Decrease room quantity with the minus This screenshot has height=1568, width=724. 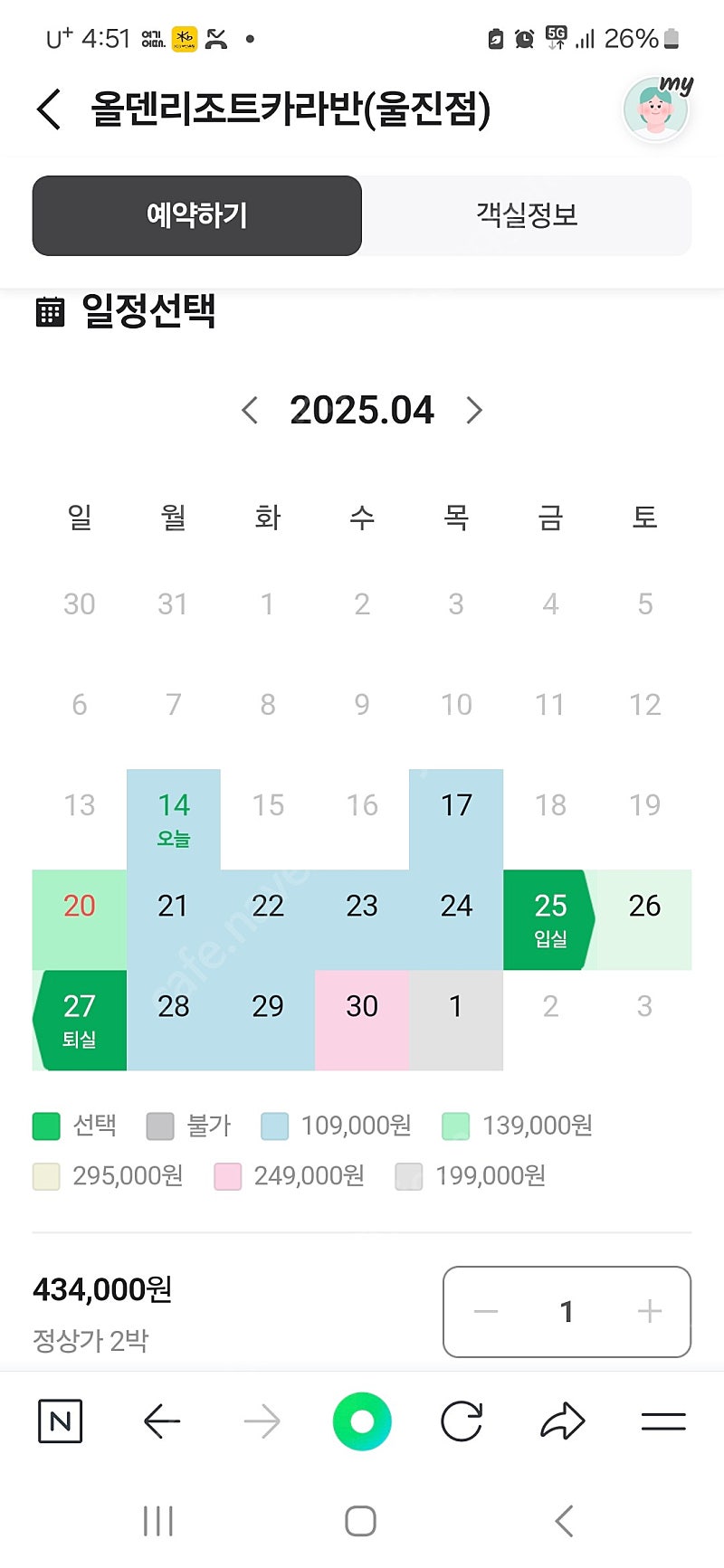pyautogui.click(x=486, y=1312)
